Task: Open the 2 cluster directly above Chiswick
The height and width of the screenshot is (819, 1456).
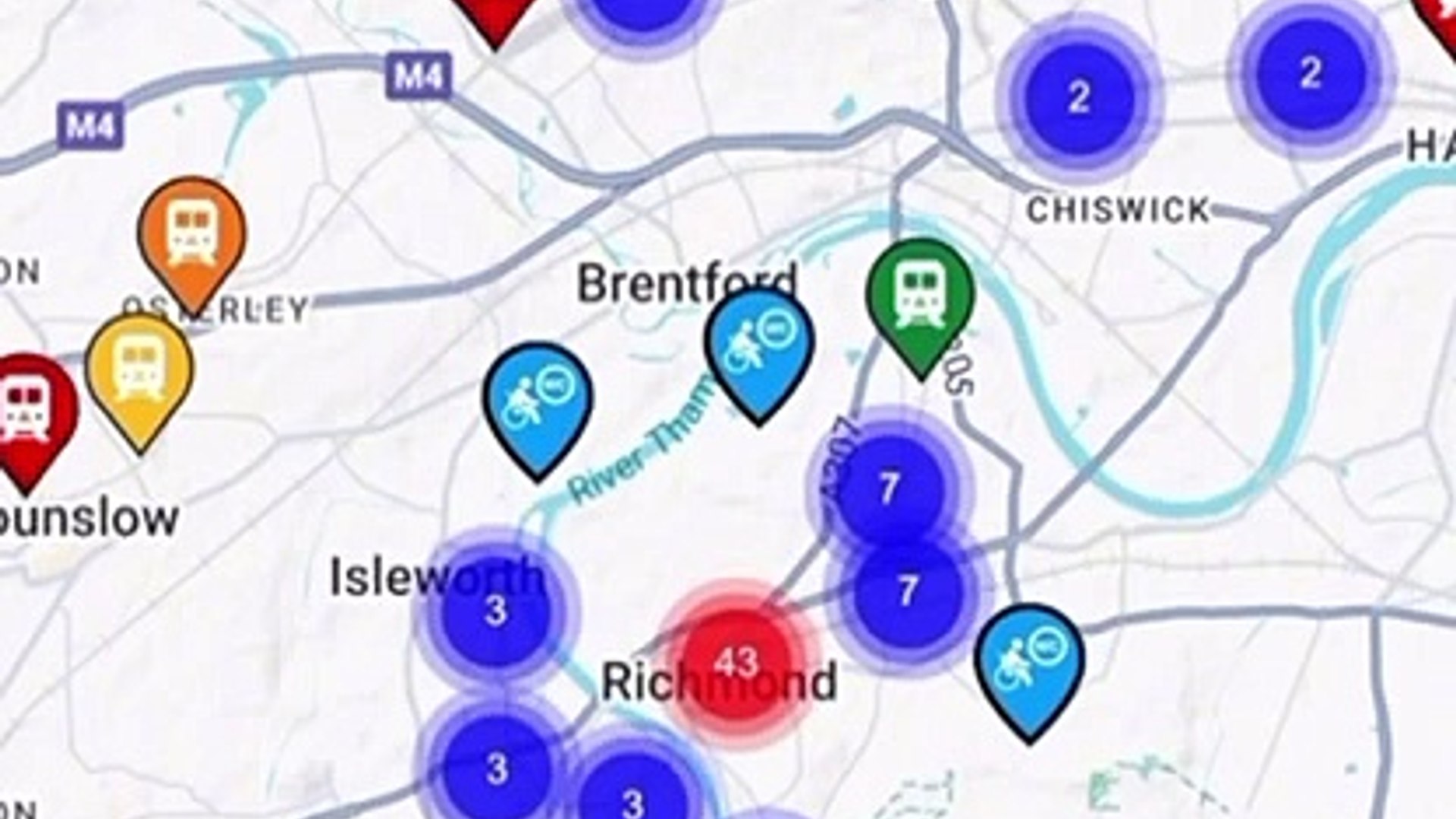Action: (x=1079, y=97)
